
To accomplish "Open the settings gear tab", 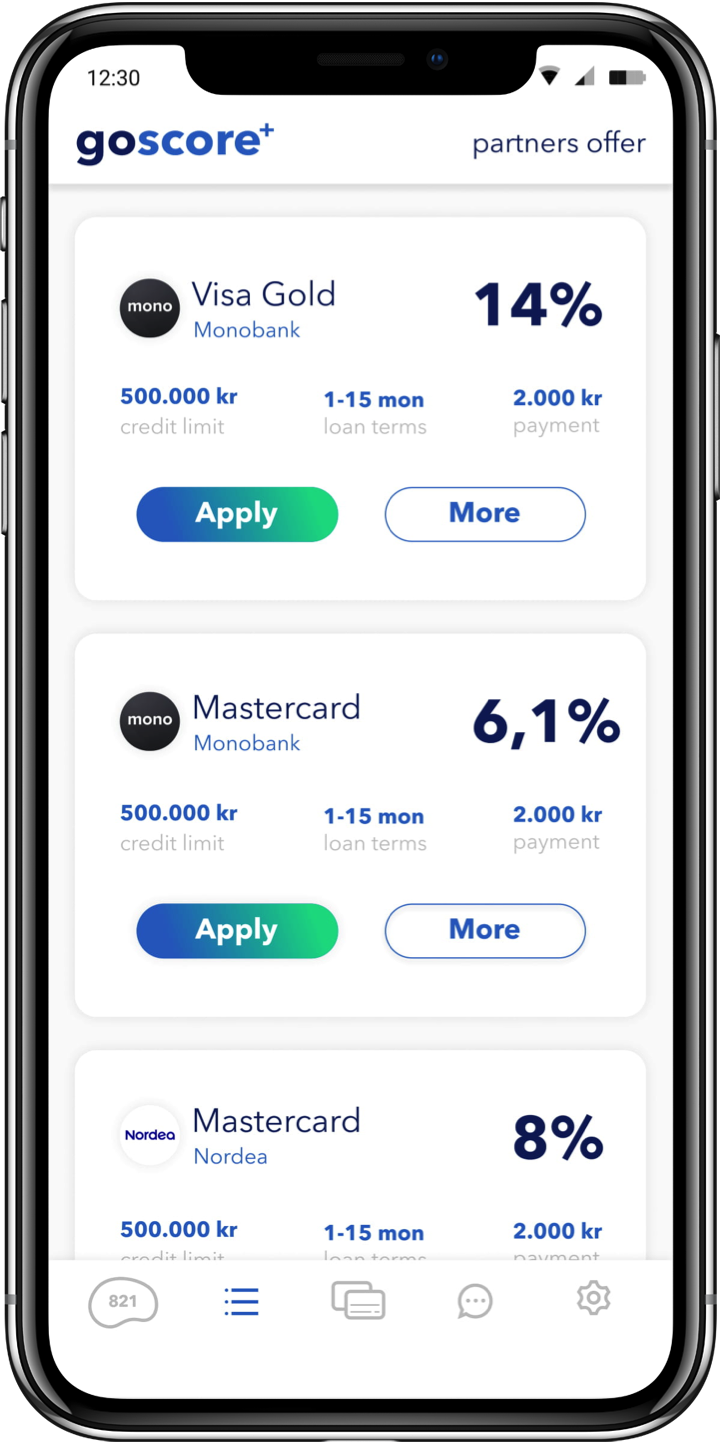I will click(x=593, y=1299).
